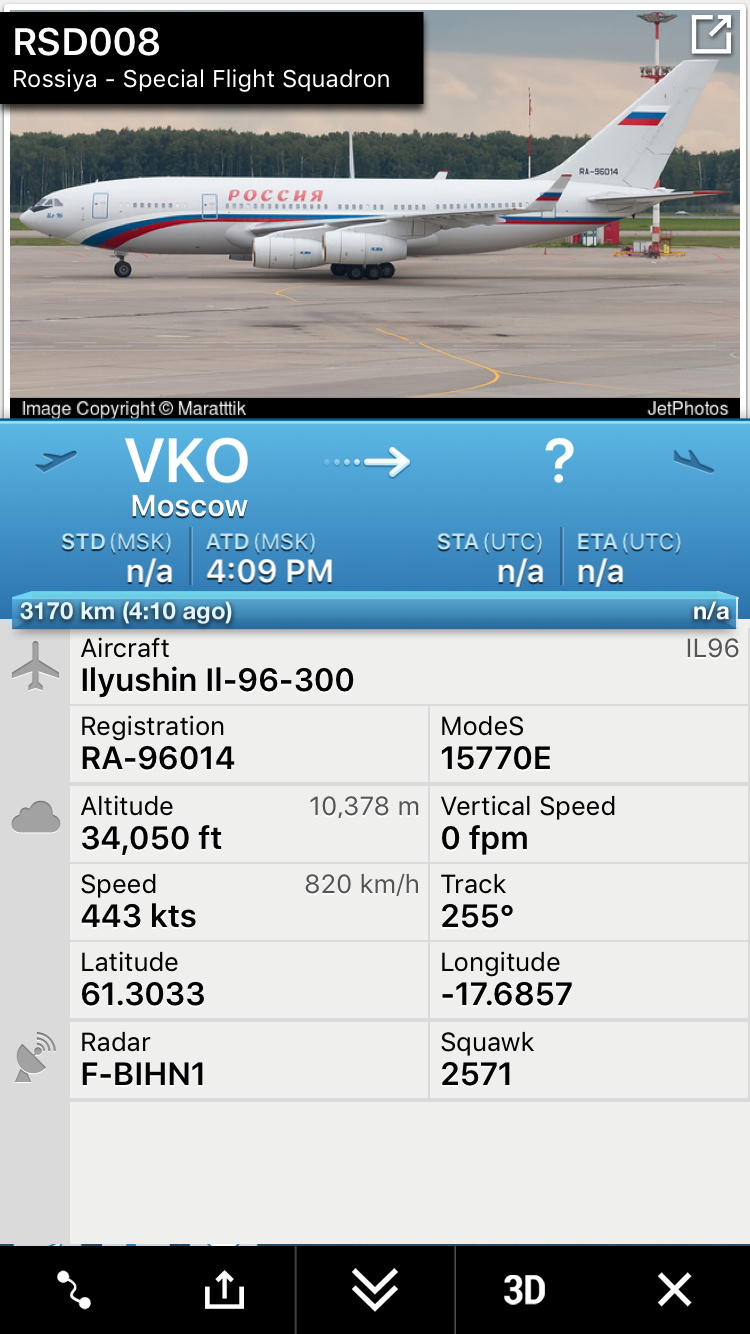Collapse the flight details panel

point(375,1290)
